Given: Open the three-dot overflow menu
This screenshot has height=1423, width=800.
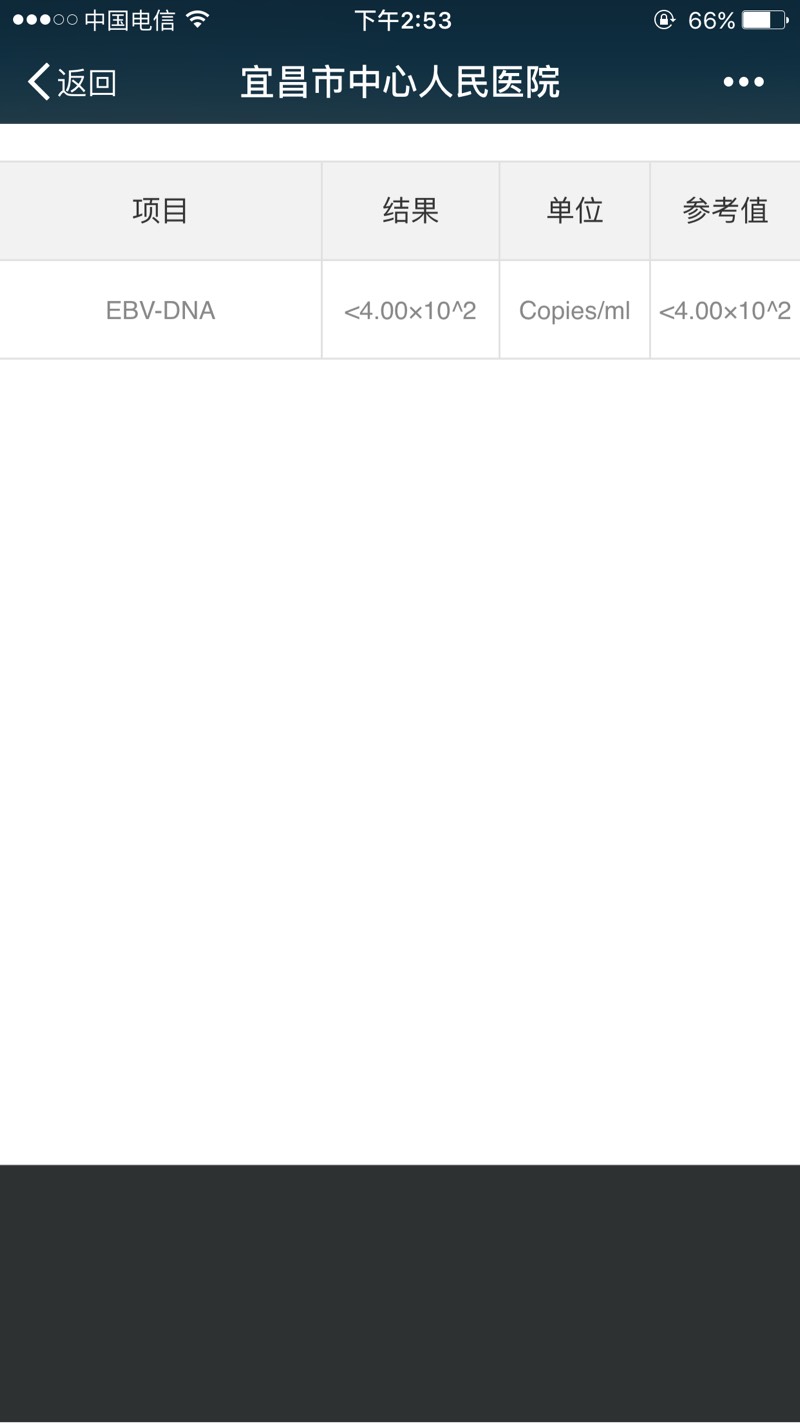Looking at the screenshot, I should click(x=743, y=82).
